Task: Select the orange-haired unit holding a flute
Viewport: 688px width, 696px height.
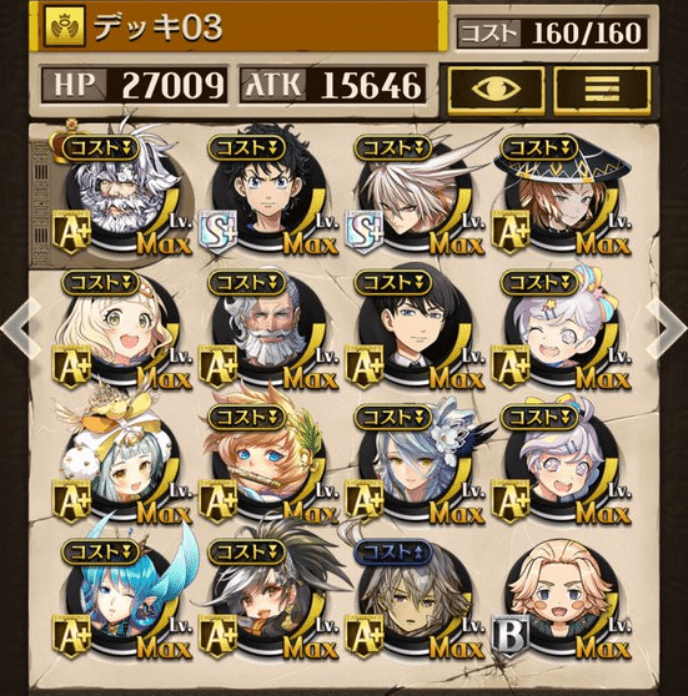Action: (x=264, y=465)
